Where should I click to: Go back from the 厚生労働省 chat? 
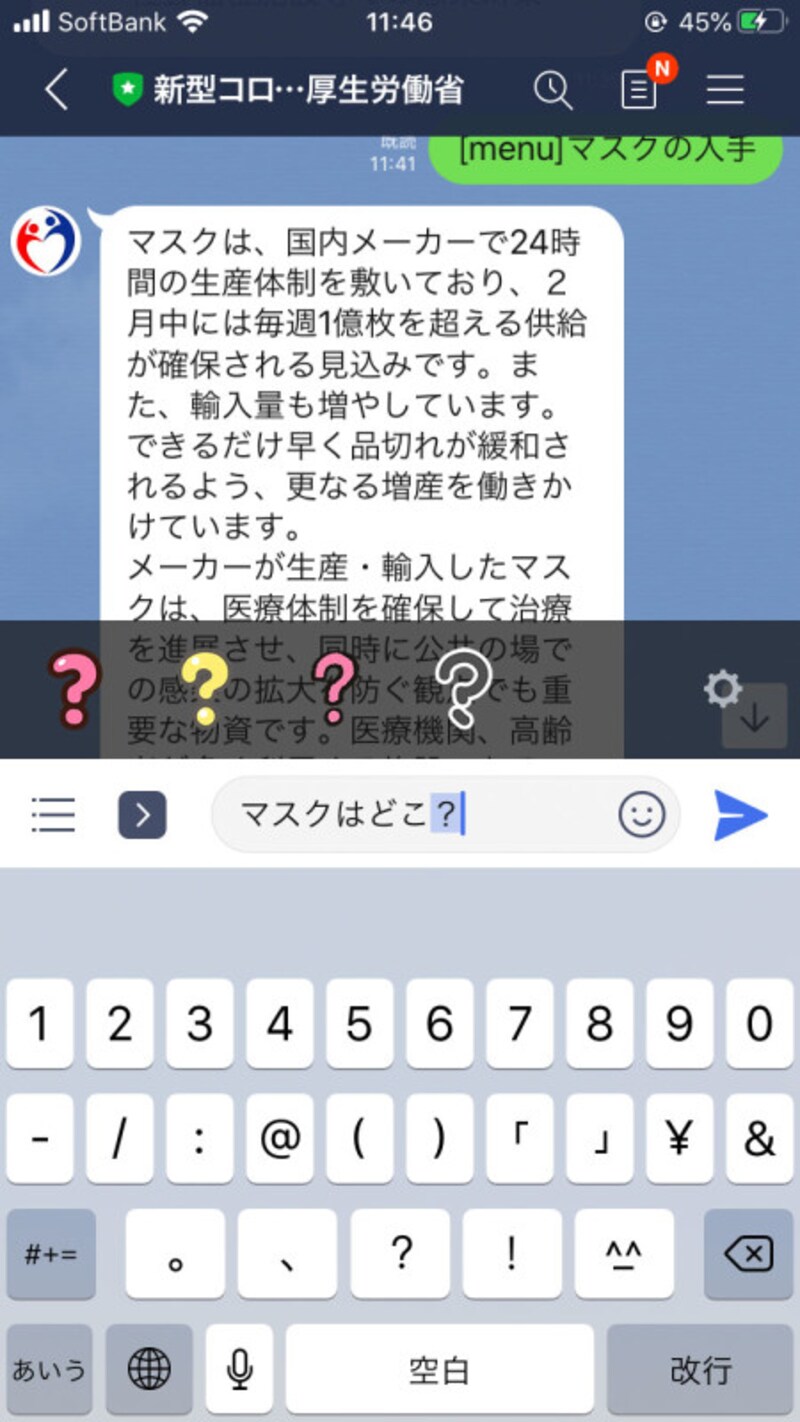click(56, 90)
